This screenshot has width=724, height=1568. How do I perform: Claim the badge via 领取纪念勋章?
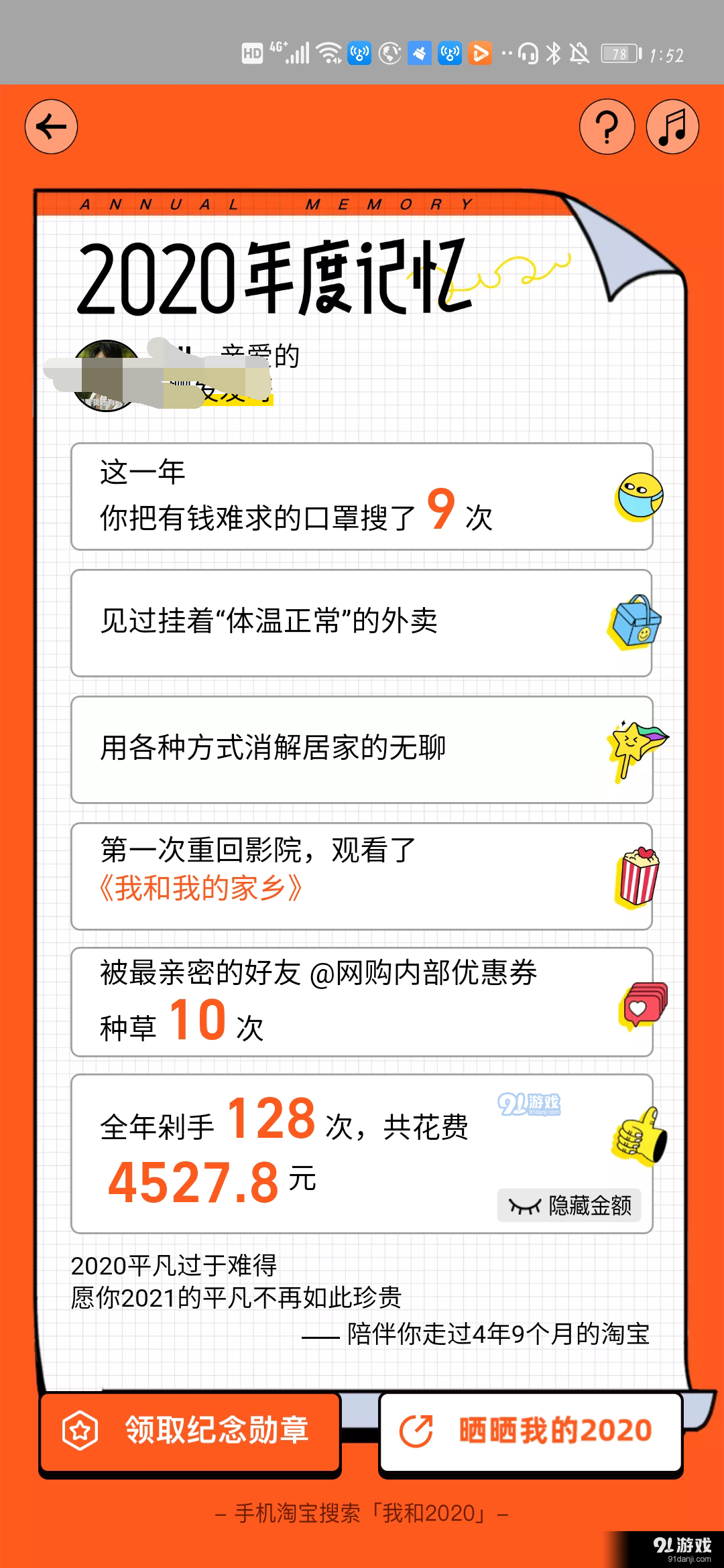190,1431
